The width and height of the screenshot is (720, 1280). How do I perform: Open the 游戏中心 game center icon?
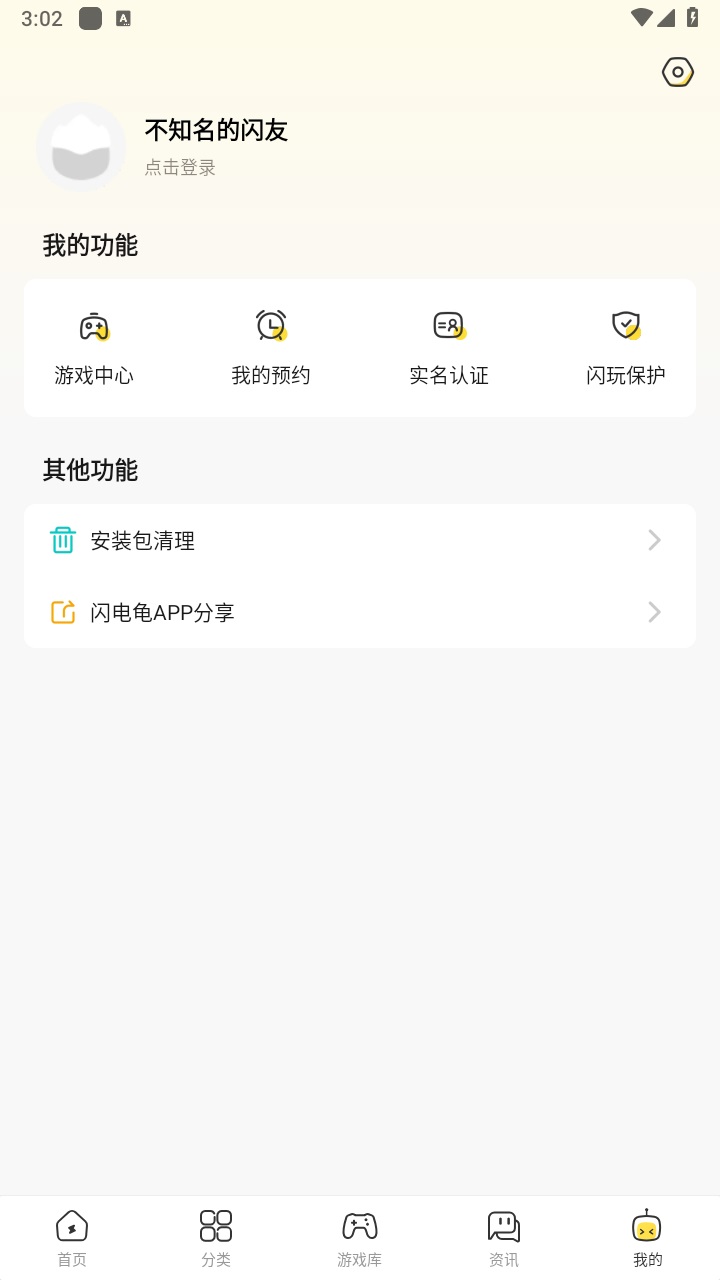point(94,325)
